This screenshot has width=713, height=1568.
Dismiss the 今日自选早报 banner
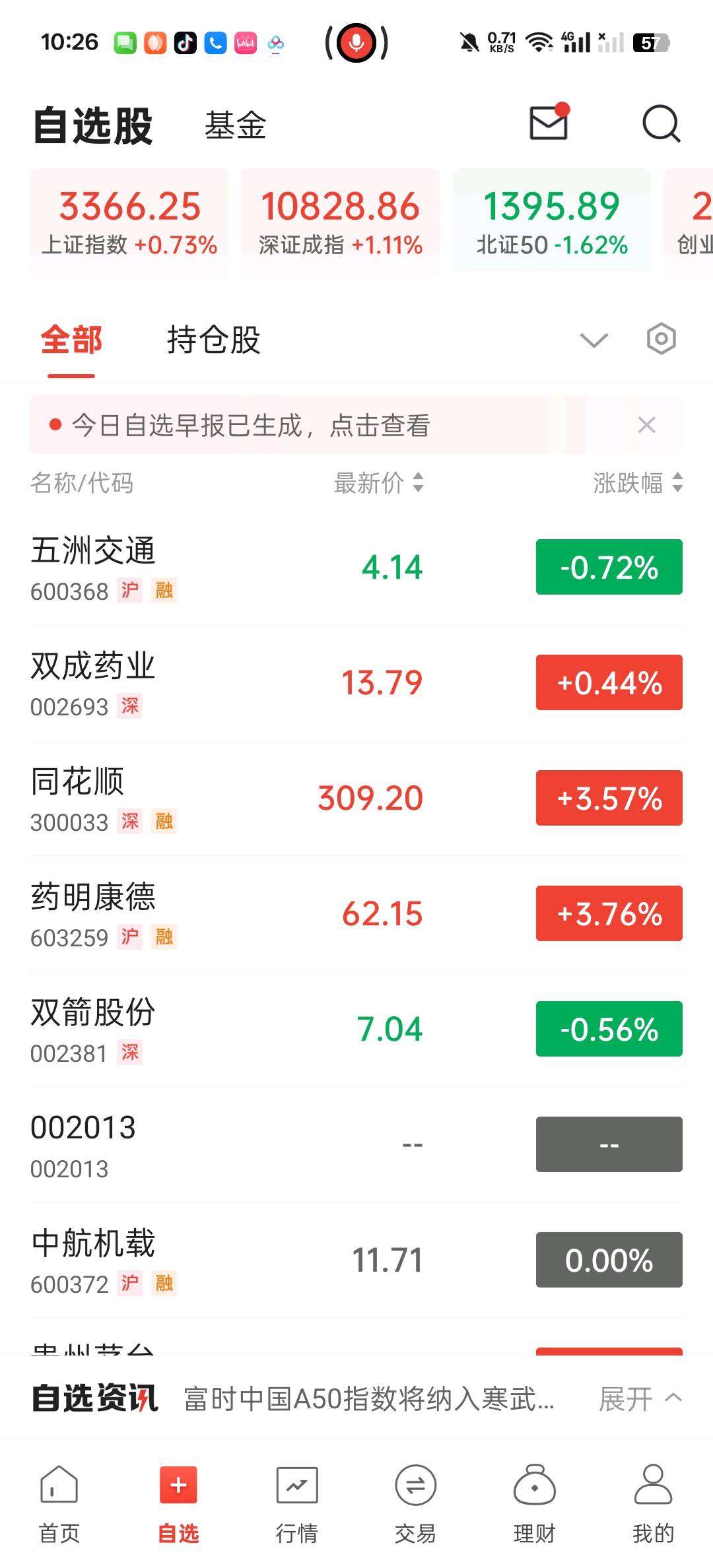pos(647,425)
